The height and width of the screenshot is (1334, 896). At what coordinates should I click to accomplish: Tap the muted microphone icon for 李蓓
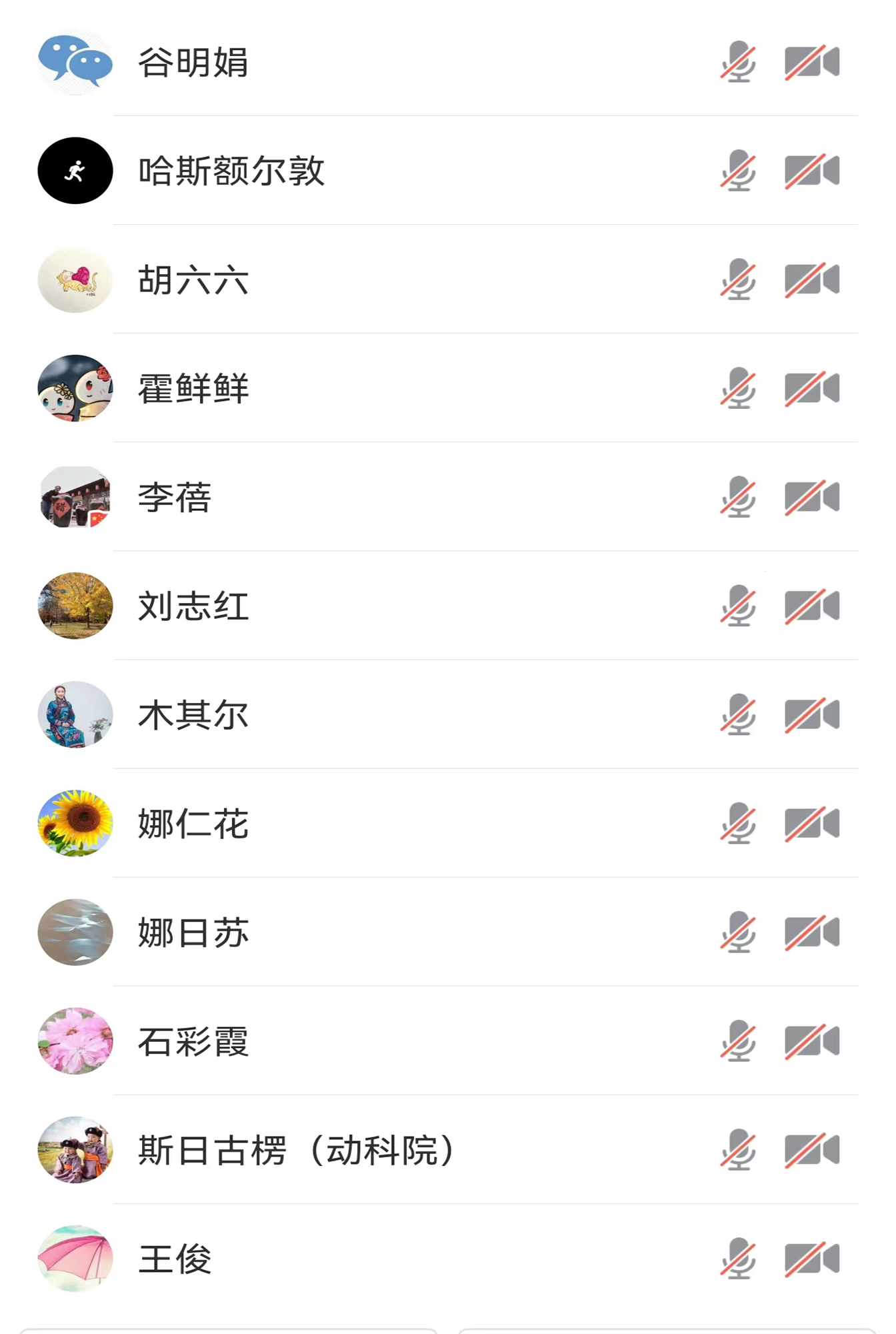click(x=738, y=498)
